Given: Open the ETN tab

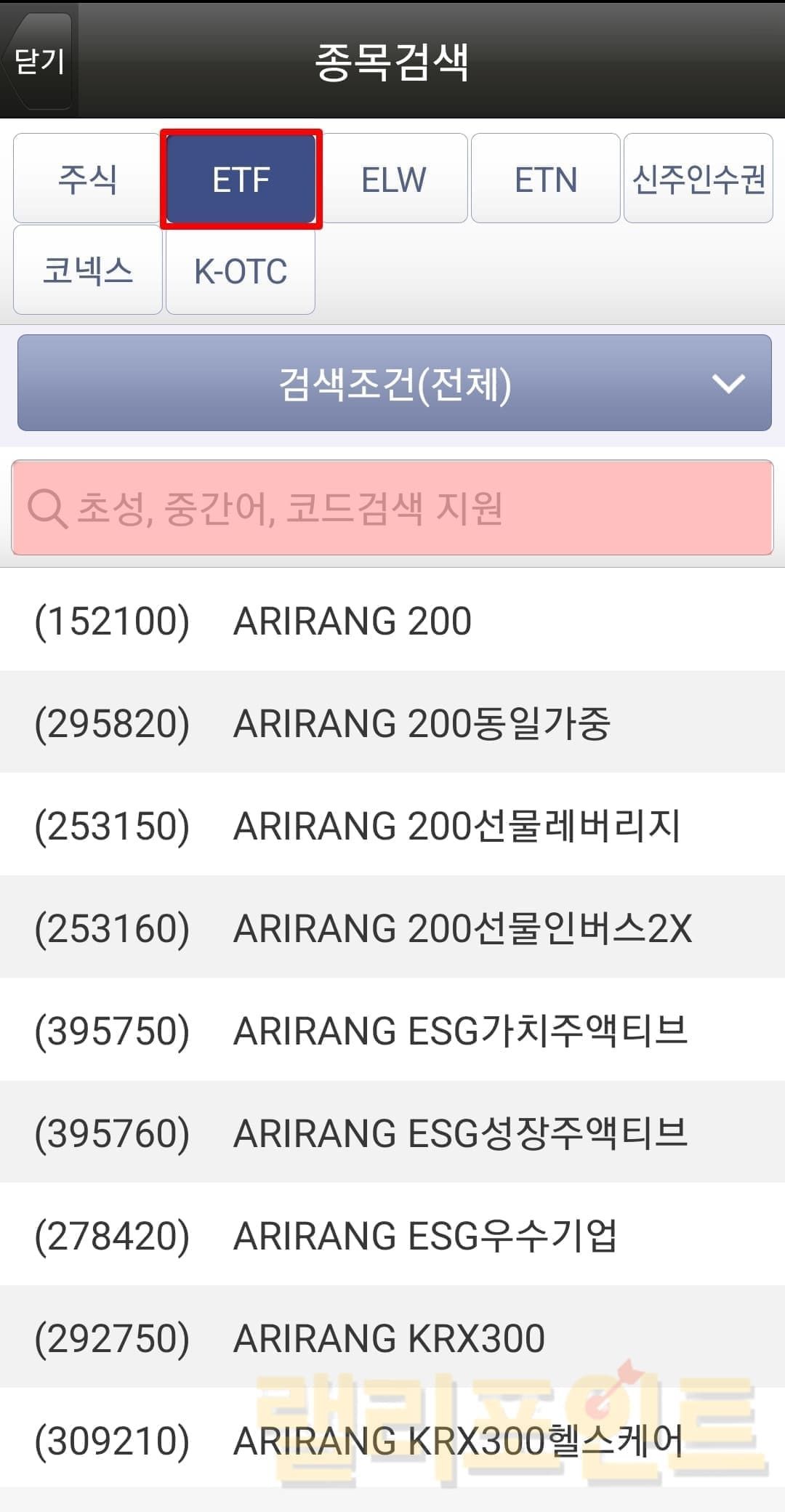Looking at the screenshot, I should pos(546,179).
